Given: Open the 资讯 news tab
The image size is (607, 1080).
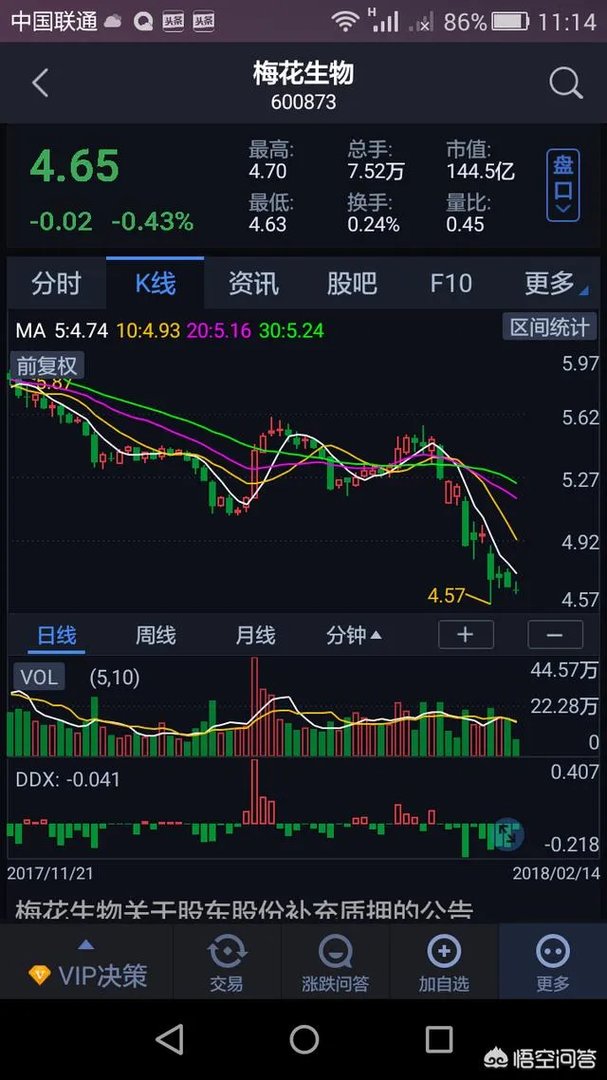Looking at the screenshot, I should point(253,283).
